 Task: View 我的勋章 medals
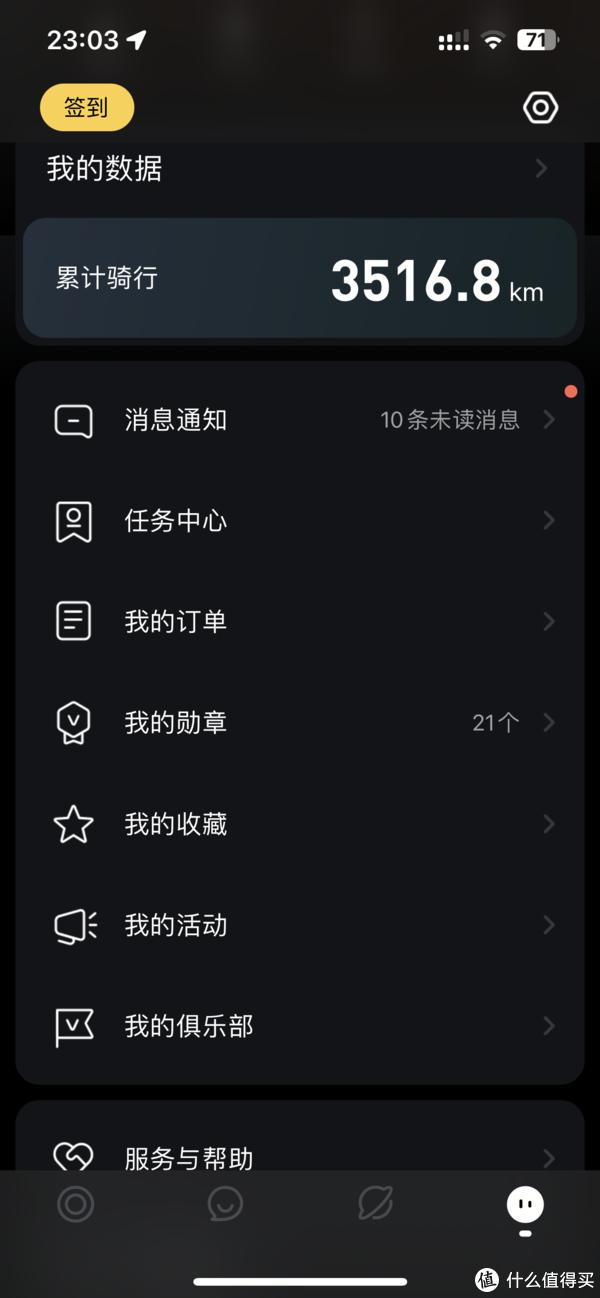coord(299,723)
